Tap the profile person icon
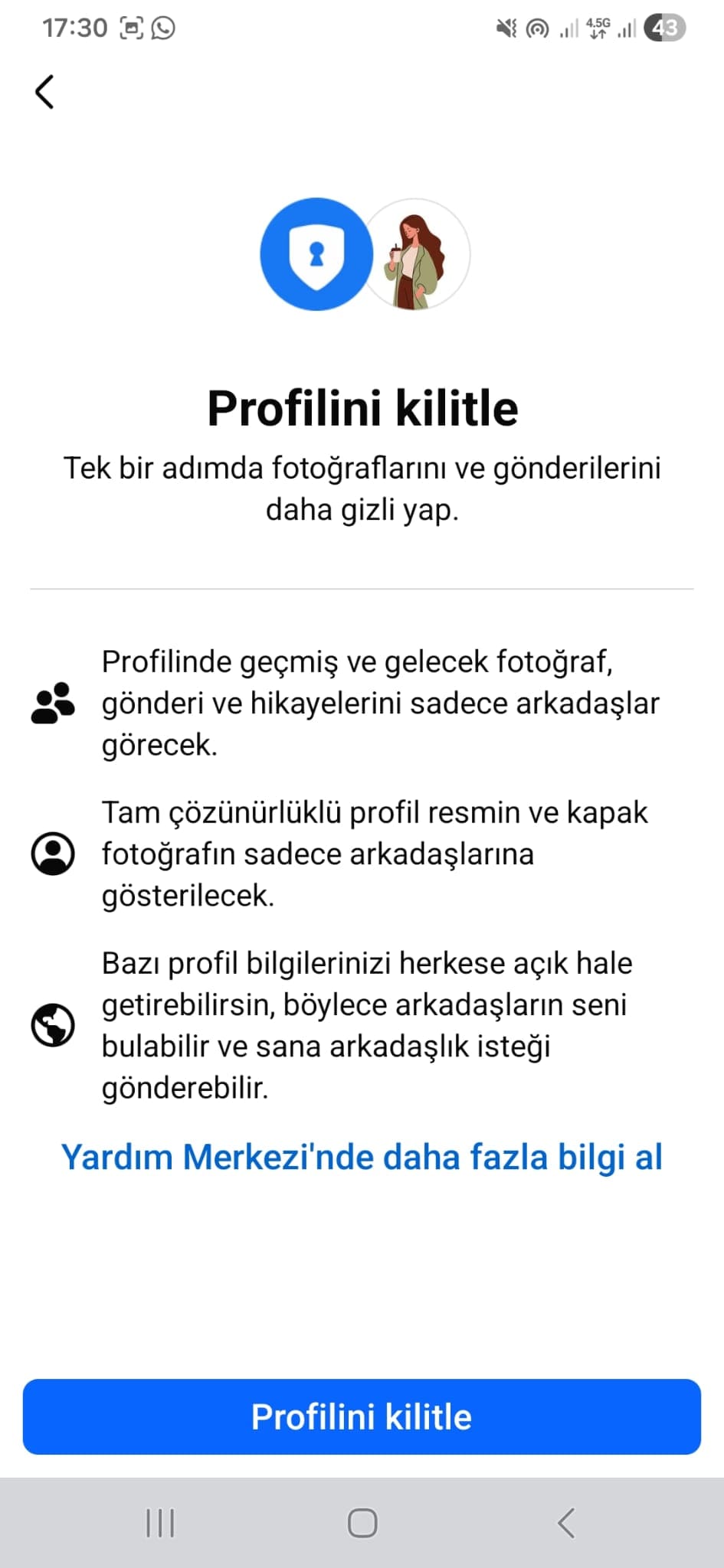The width and height of the screenshot is (724, 1568). 53,853
